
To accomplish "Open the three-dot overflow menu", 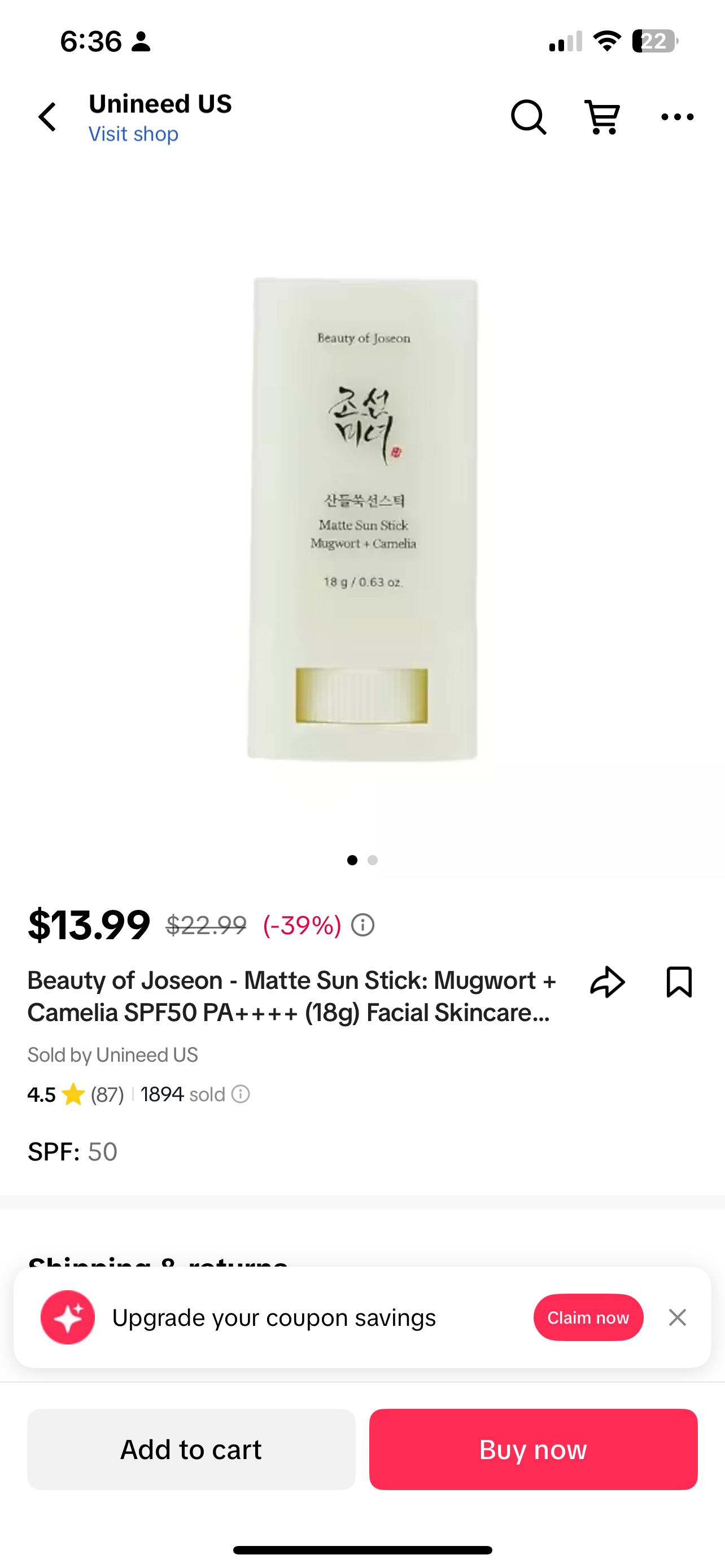I will pos(677,117).
